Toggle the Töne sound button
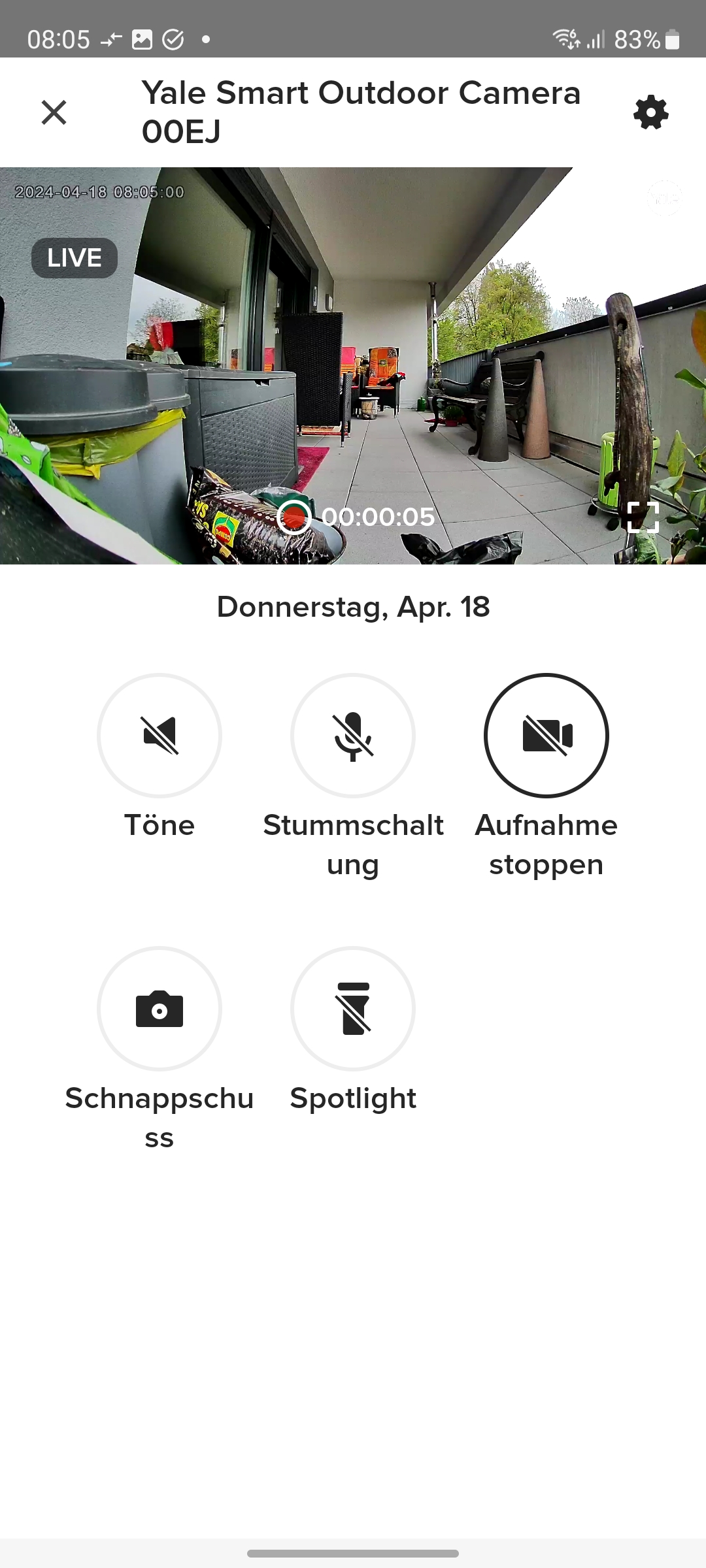 pyautogui.click(x=160, y=736)
